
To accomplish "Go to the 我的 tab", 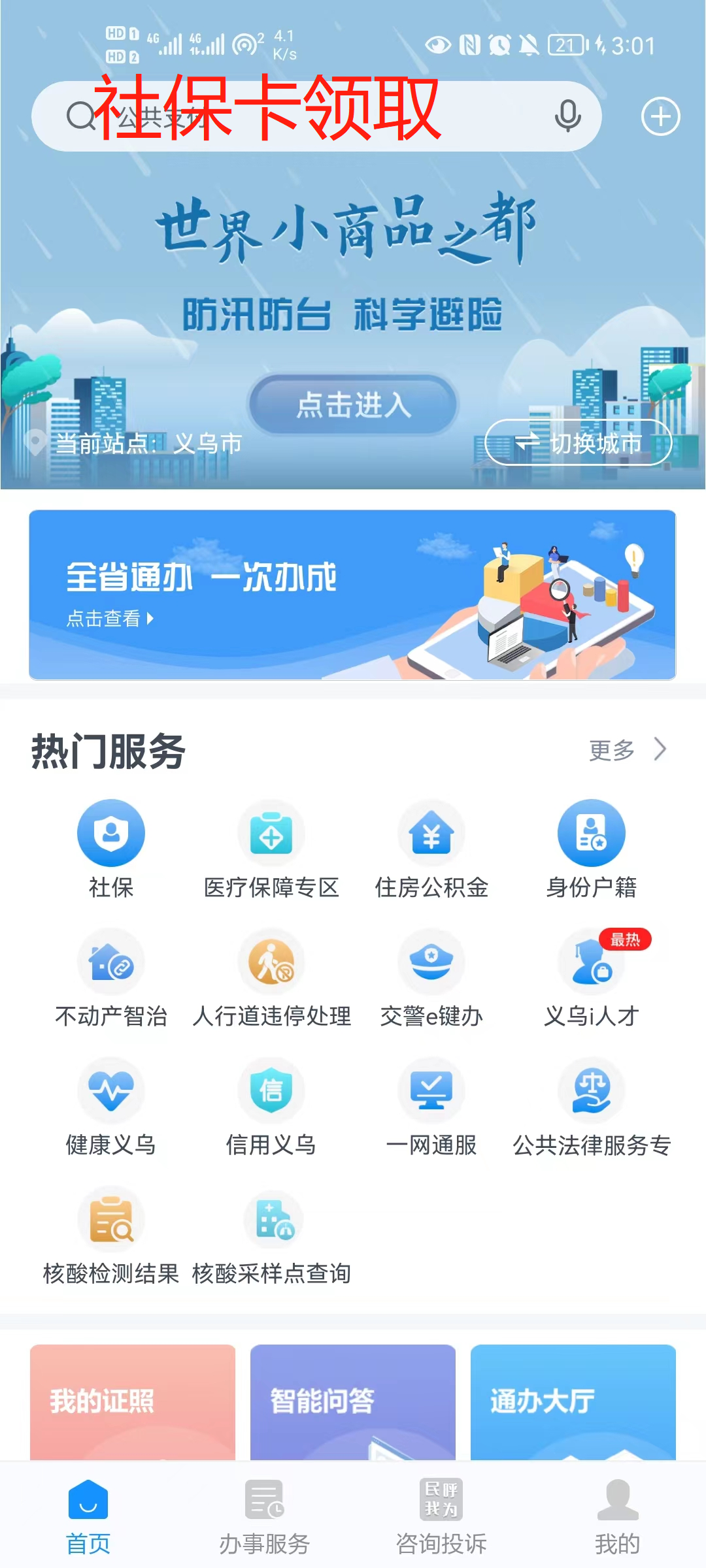I will click(617, 1517).
